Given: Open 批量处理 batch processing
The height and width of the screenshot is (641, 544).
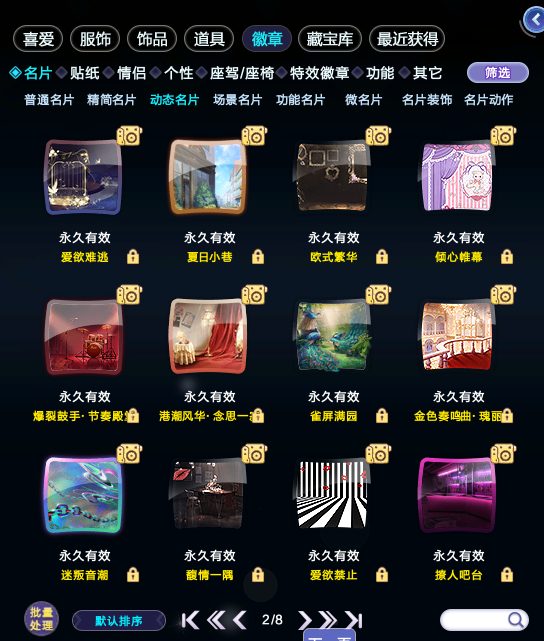Looking at the screenshot, I should coord(41,619).
